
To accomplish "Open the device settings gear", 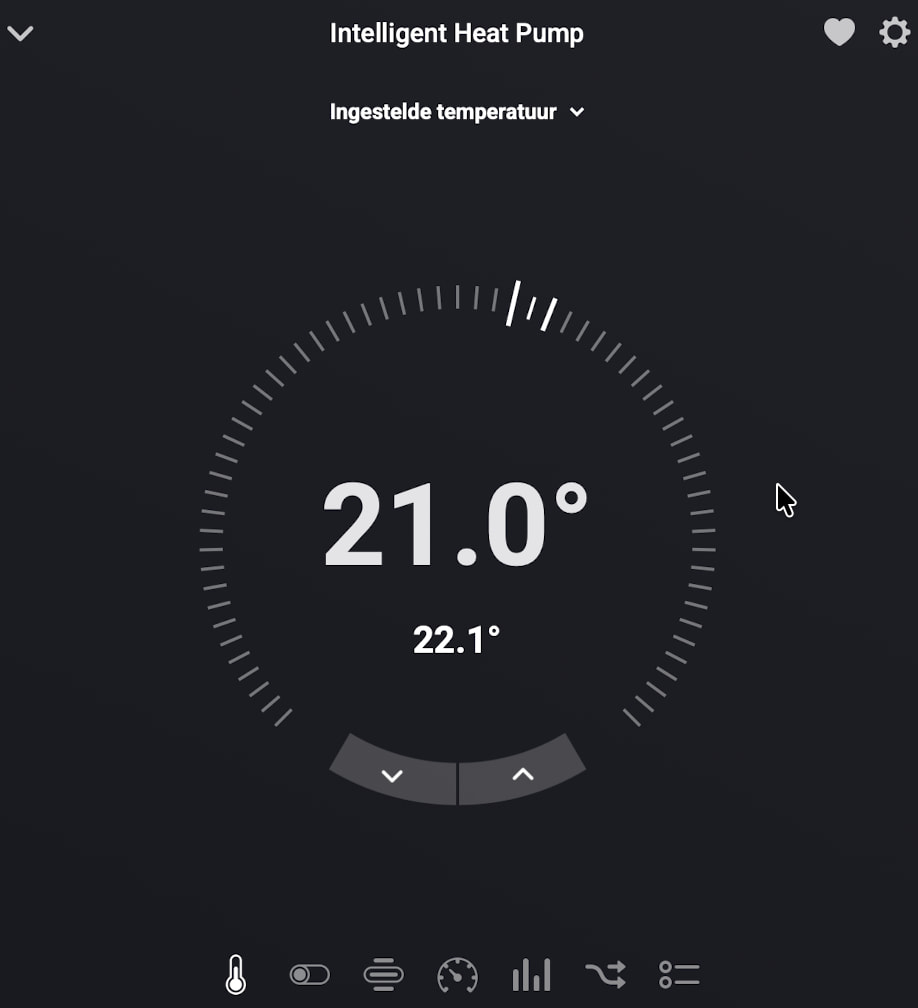I will [x=894, y=33].
